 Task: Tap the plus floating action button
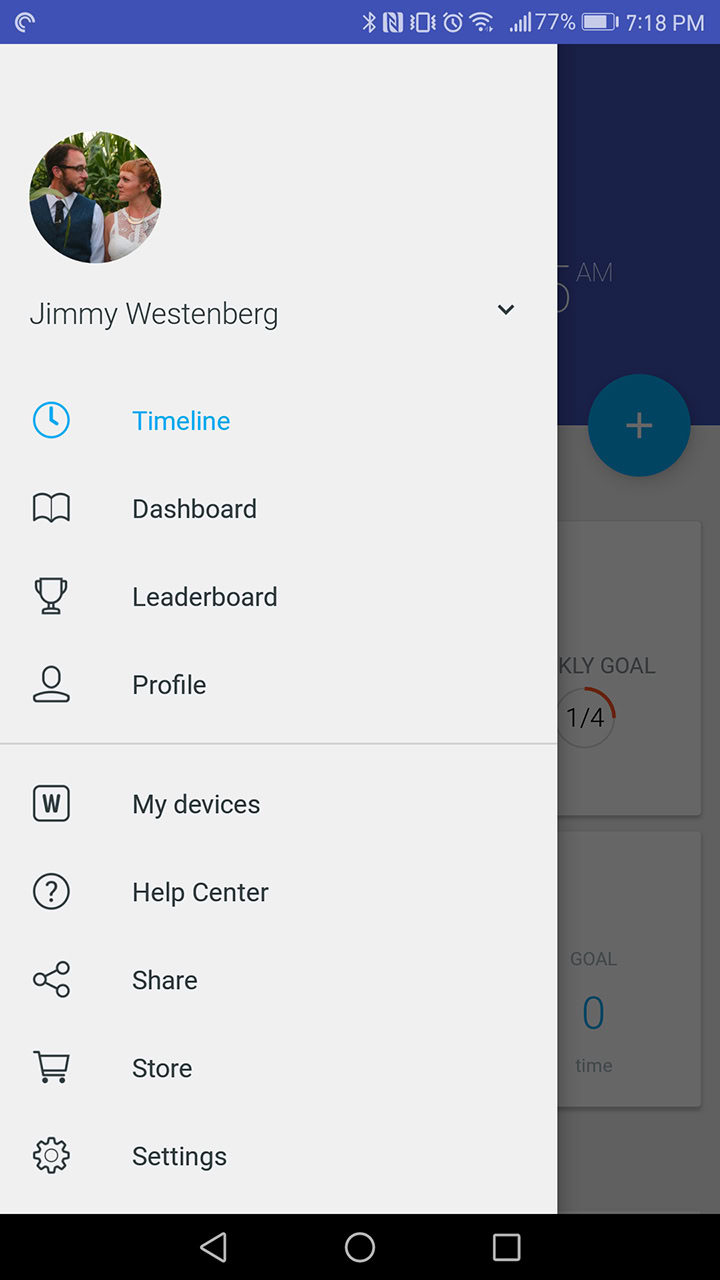click(639, 425)
